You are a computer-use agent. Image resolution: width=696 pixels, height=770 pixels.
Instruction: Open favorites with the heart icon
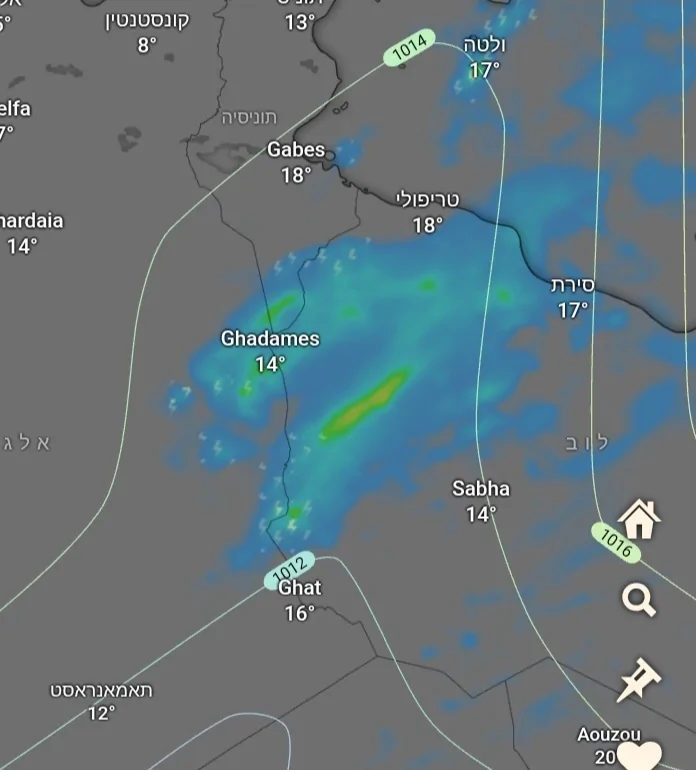(x=640, y=755)
